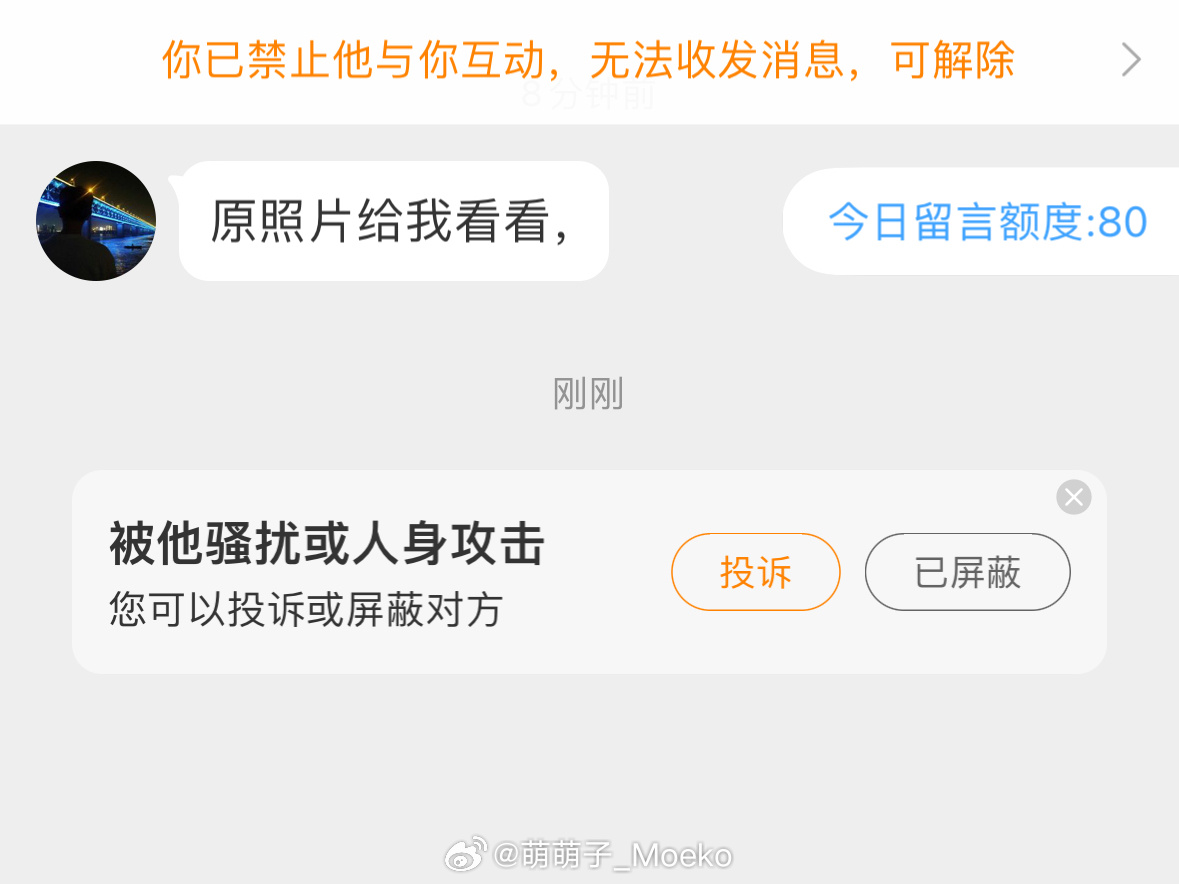Tap the 已屏蔽 button
This screenshot has height=884, width=1179.
pyautogui.click(x=967, y=572)
